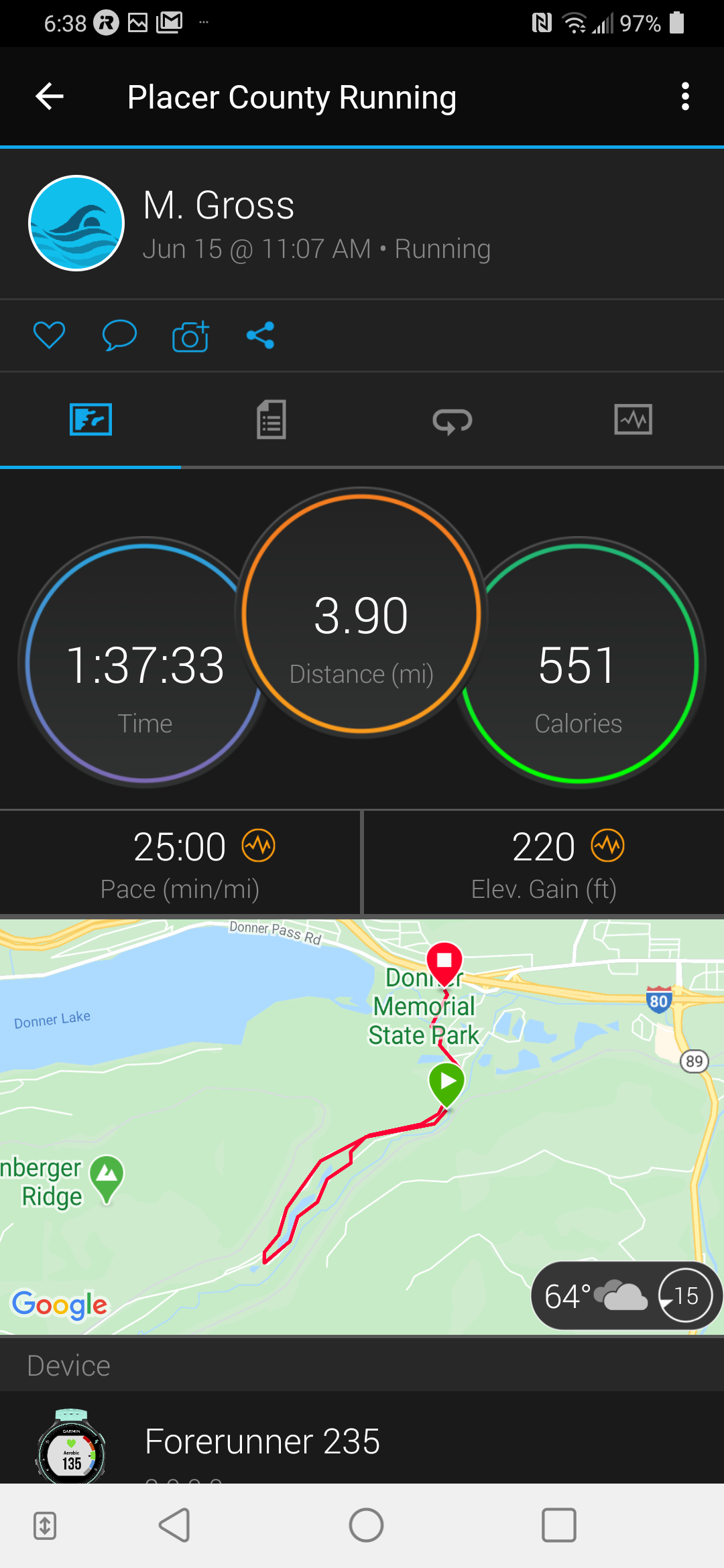Tap the pace insights icon next to 25:00

[x=259, y=846]
